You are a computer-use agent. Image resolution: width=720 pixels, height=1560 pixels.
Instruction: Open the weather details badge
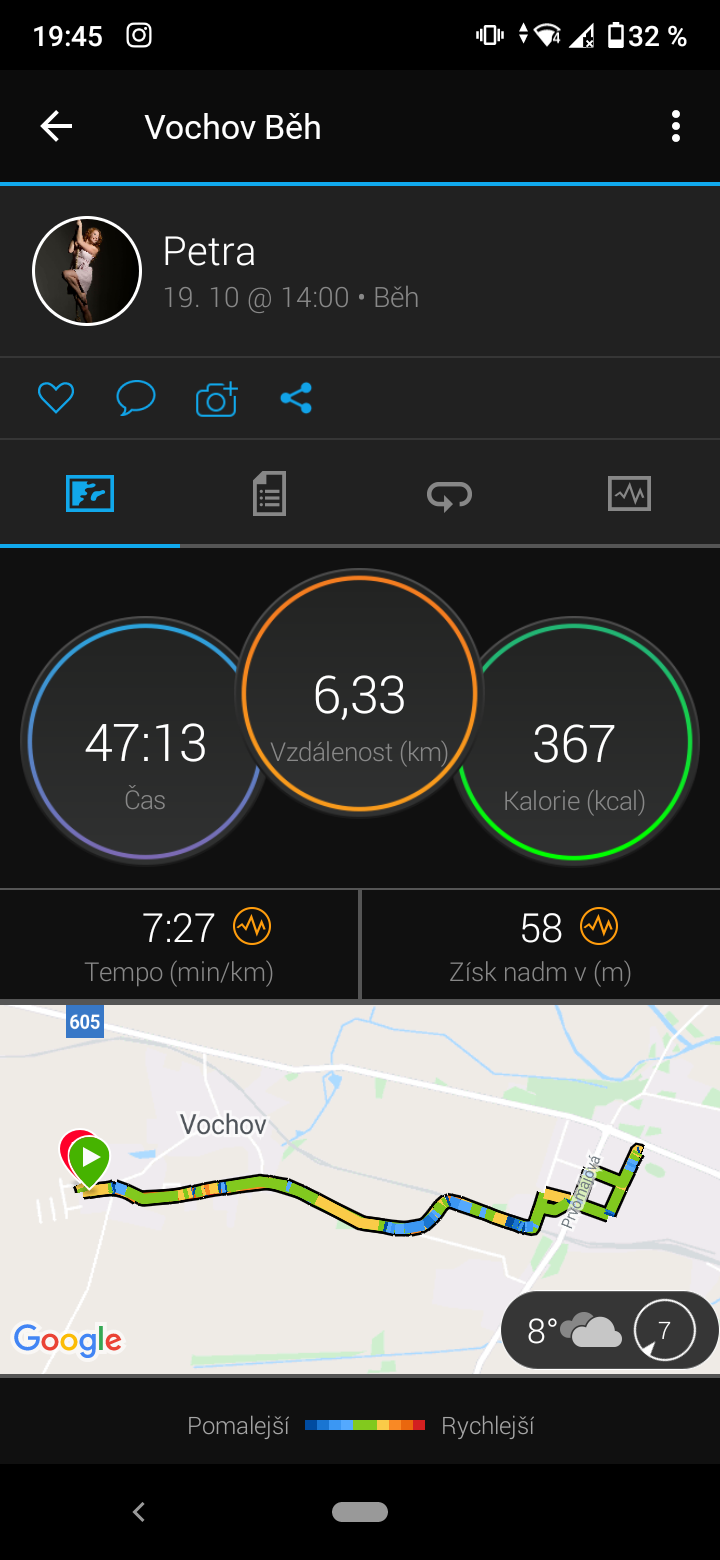609,1330
